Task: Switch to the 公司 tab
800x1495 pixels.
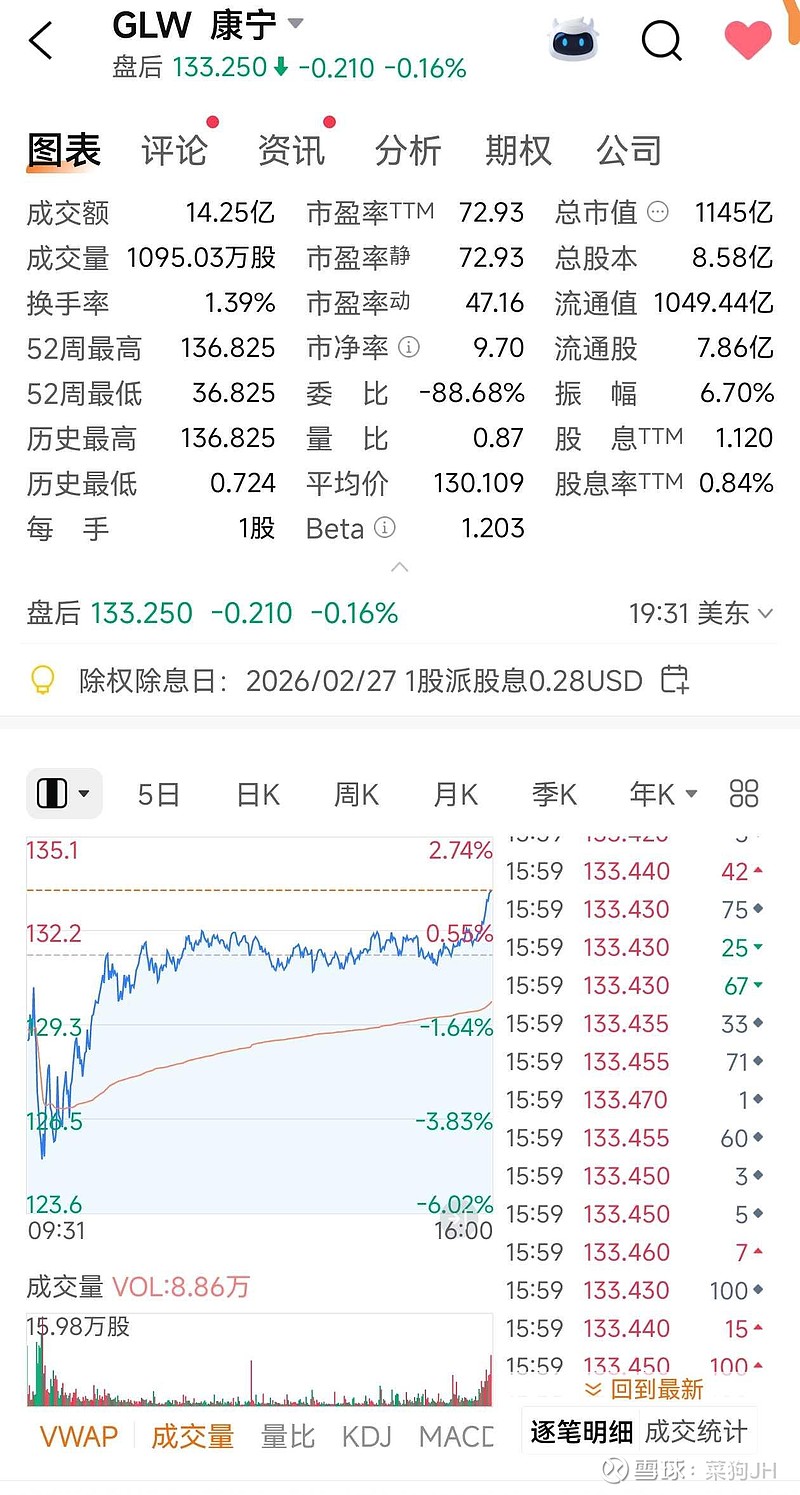Action: 629,151
